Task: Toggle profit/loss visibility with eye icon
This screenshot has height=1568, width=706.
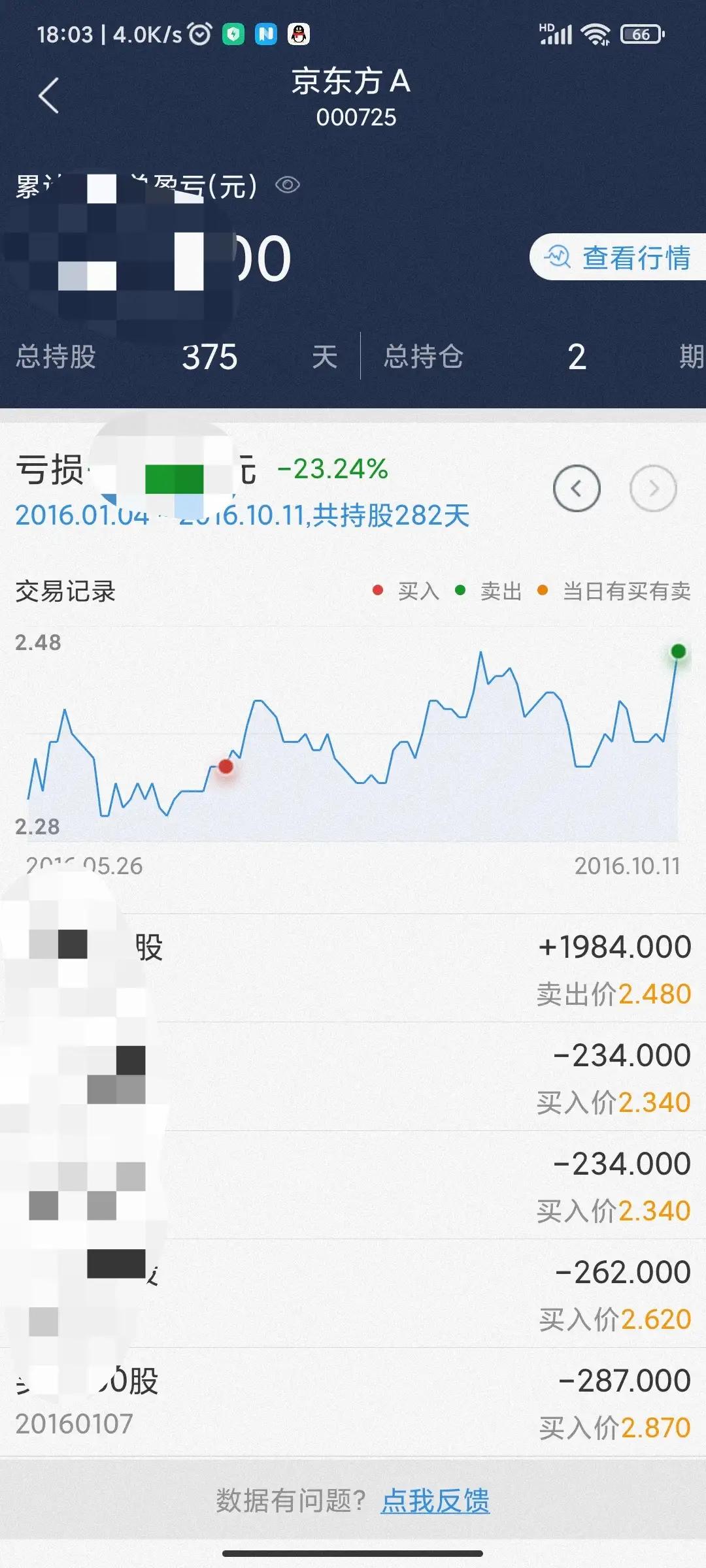Action: tap(288, 186)
